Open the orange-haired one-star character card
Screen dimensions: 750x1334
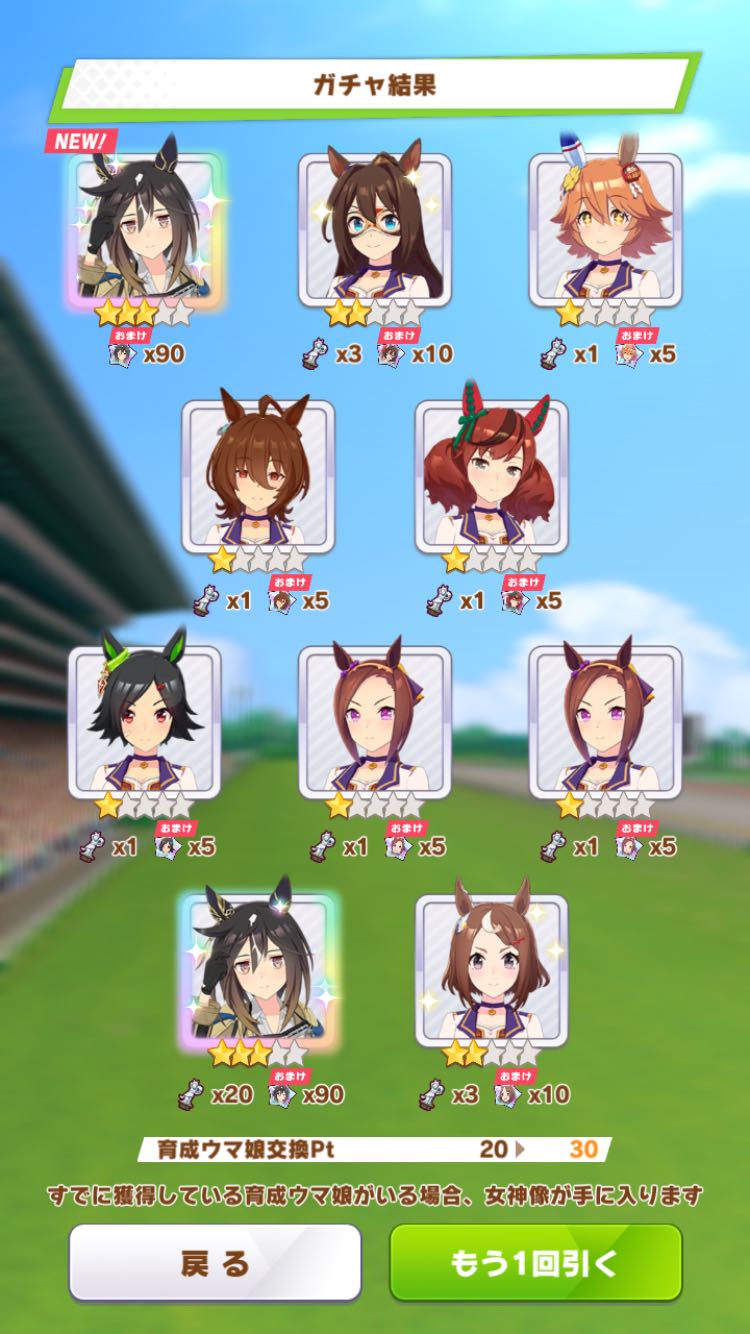click(x=605, y=230)
